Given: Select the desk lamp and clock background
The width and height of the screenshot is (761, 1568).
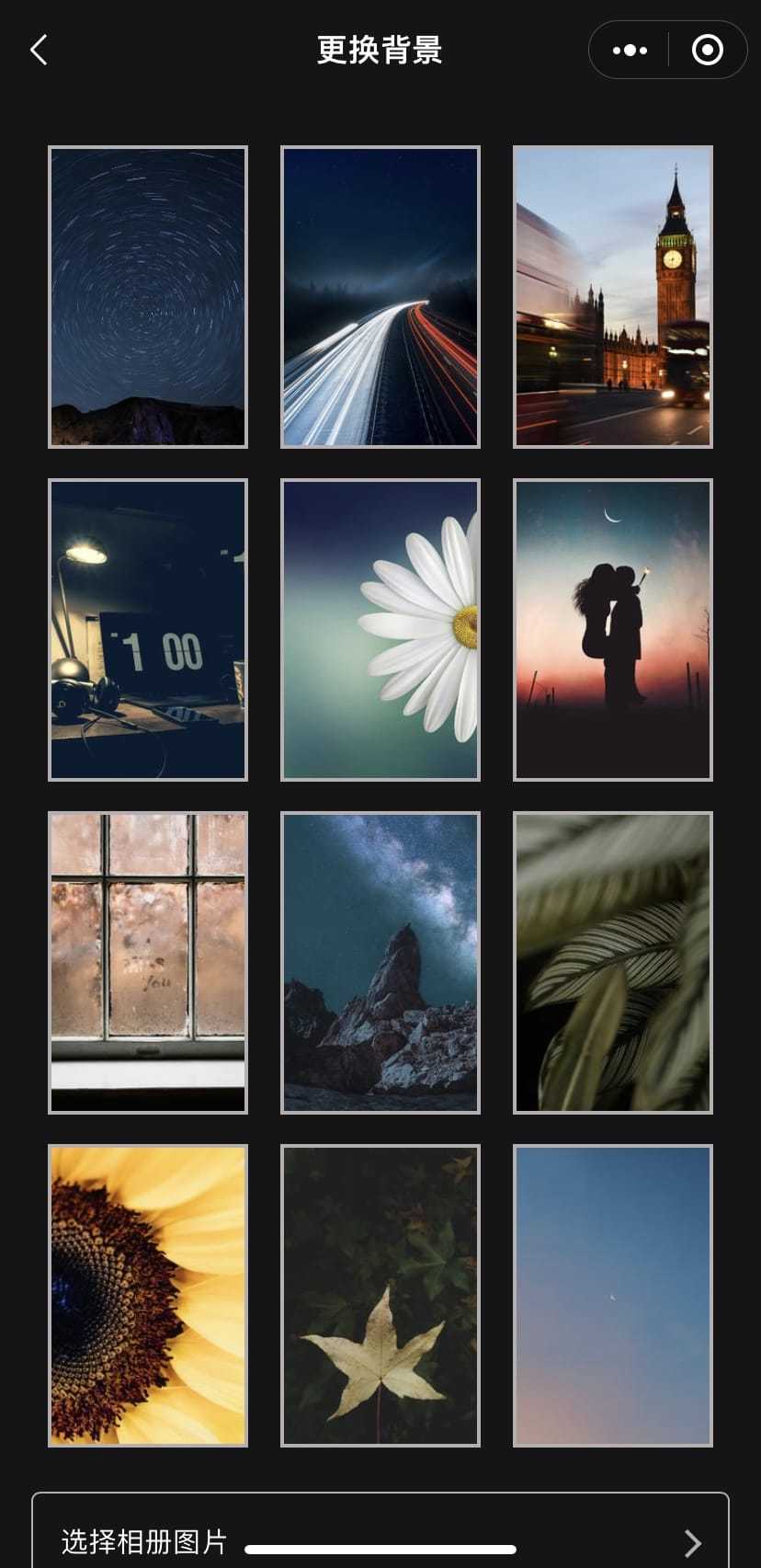Looking at the screenshot, I should [x=148, y=630].
